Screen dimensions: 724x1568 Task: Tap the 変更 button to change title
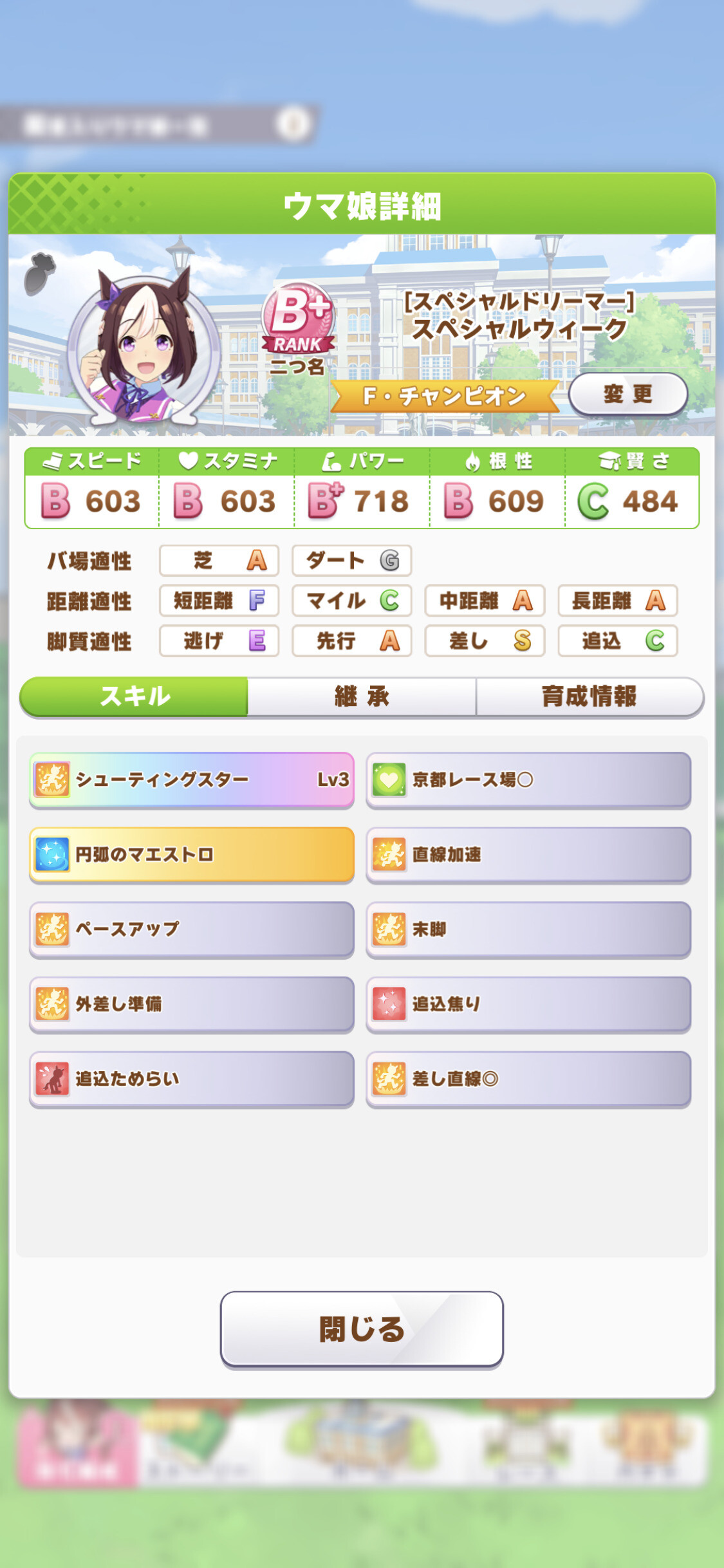tap(628, 394)
